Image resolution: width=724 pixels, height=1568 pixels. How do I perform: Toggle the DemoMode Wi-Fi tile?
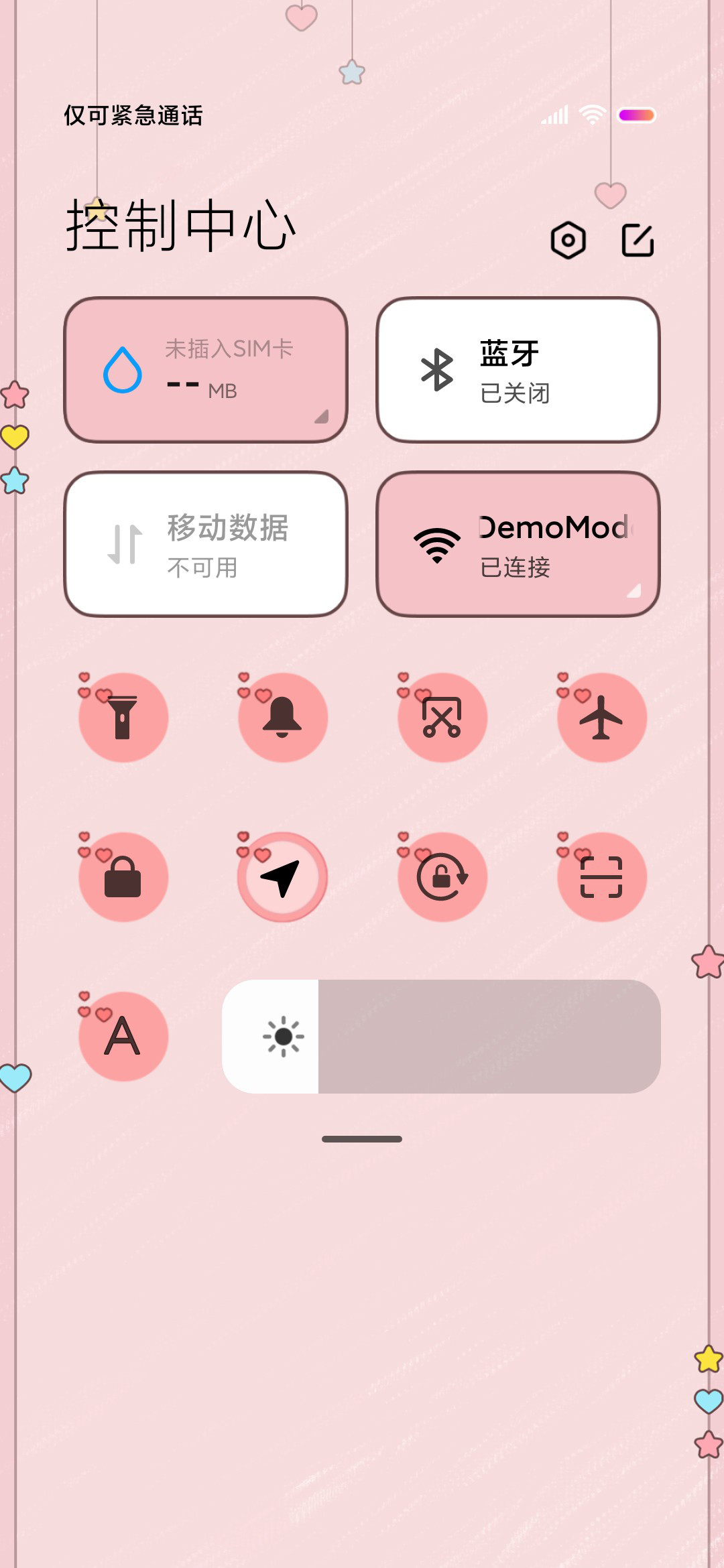pos(518,544)
